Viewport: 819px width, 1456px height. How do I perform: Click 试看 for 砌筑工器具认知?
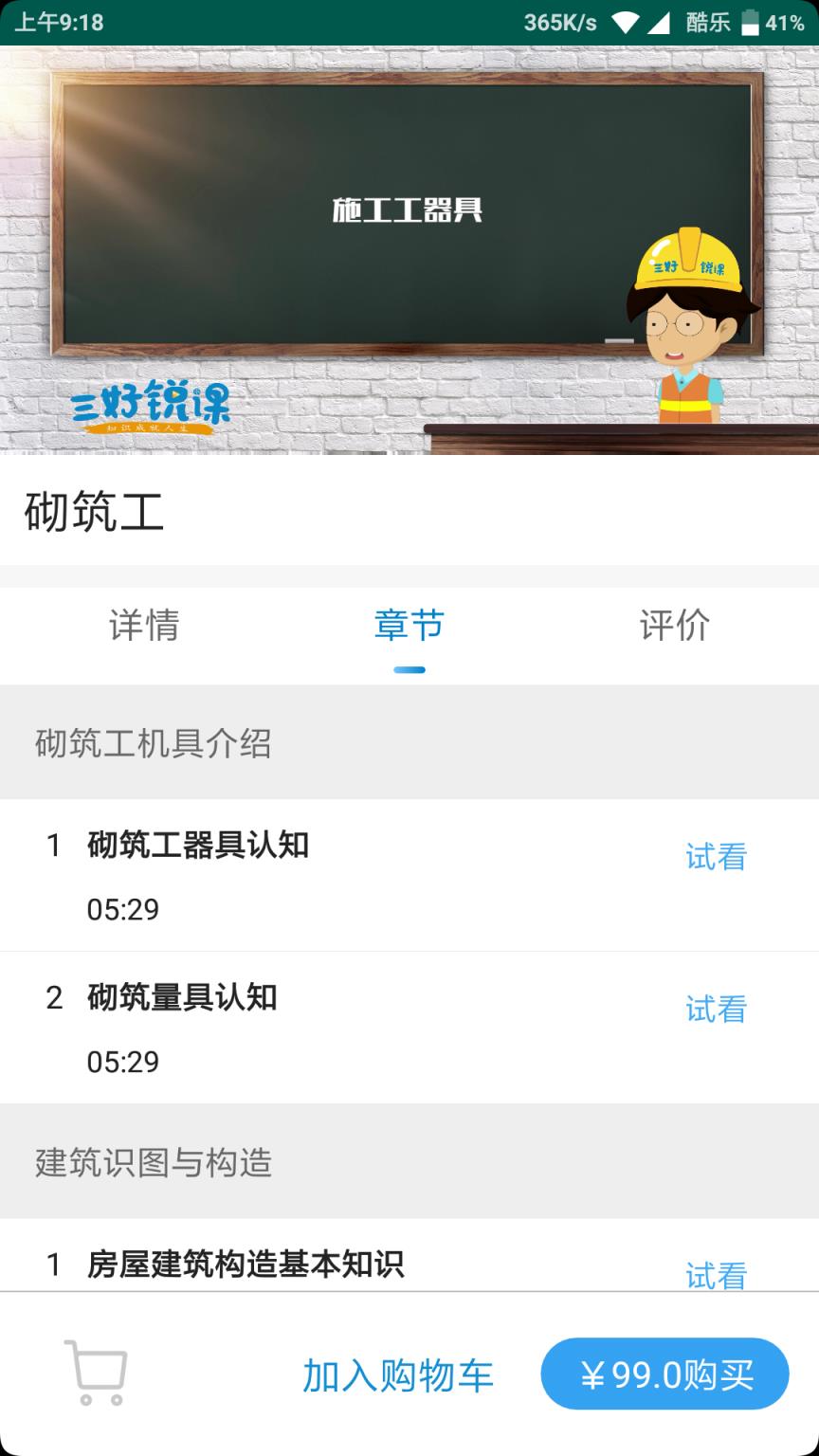coord(716,856)
